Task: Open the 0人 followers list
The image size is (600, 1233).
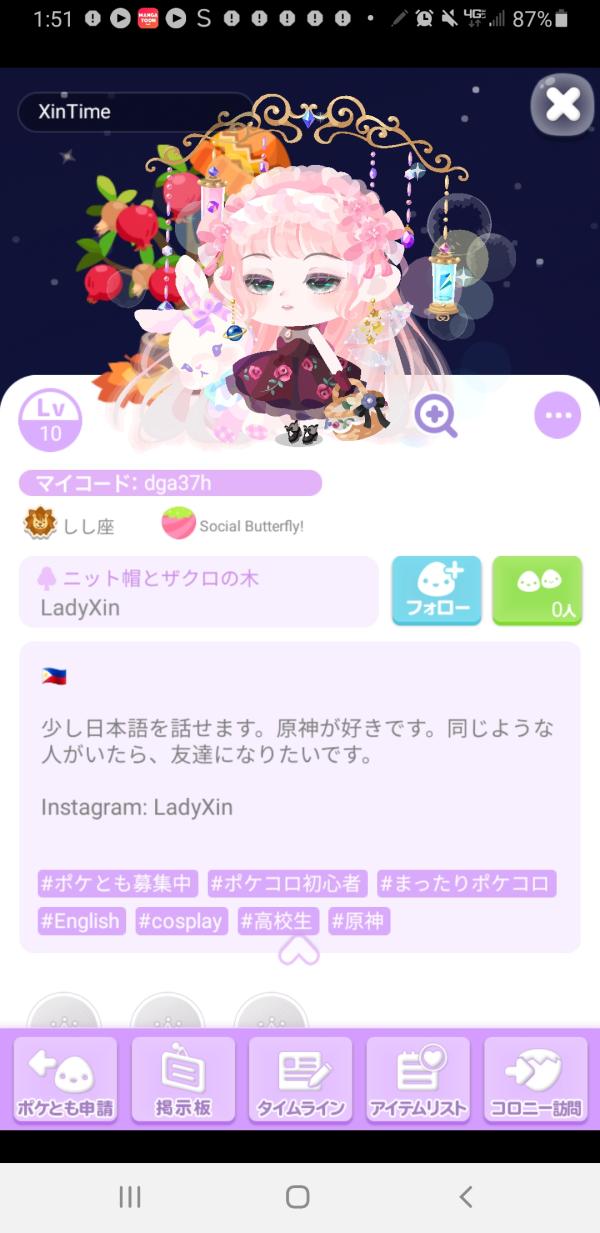Action: (x=537, y=591)
